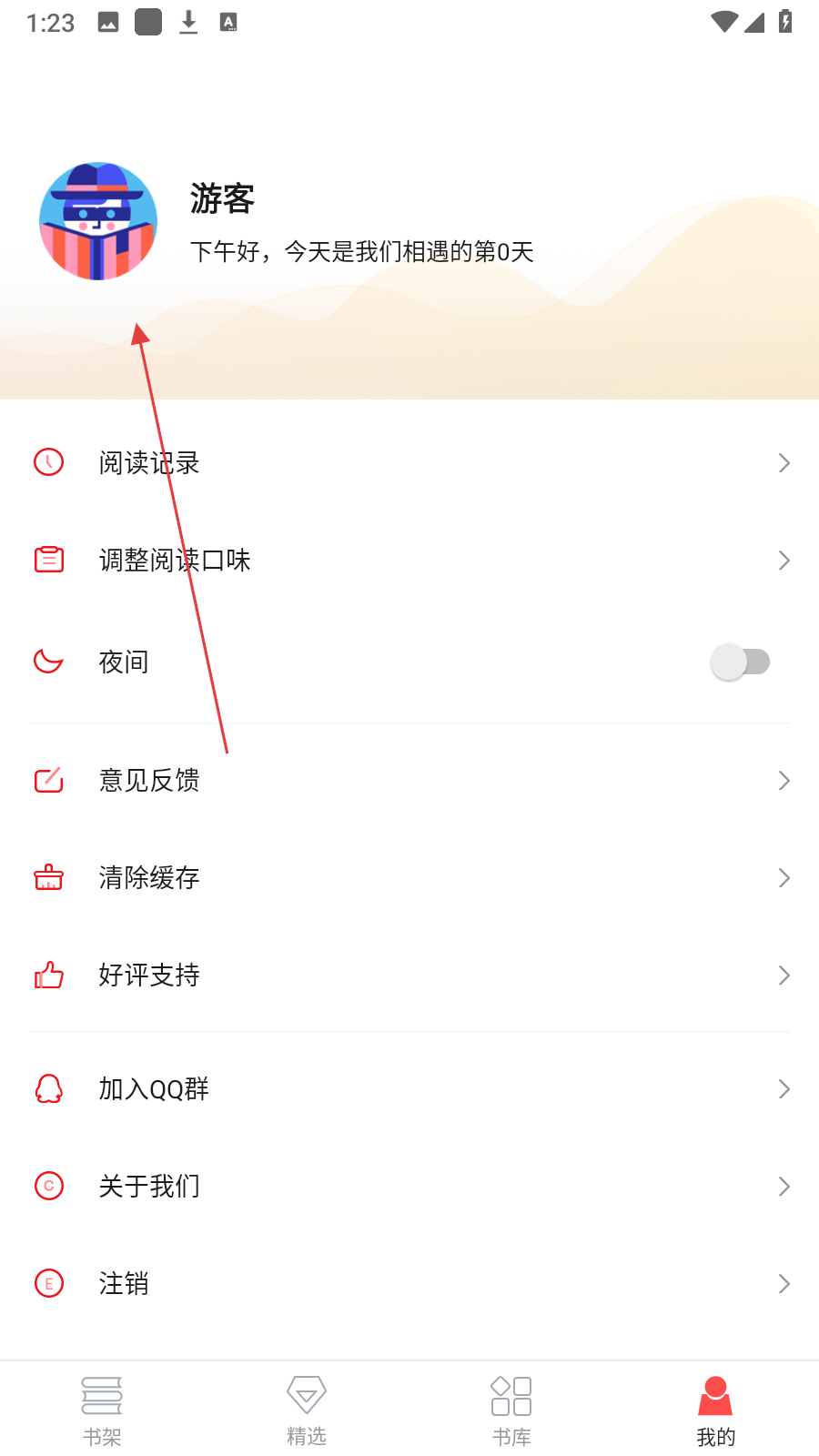This screenshot has width=819, height=1456.
Task: Switch to the 书架 tab
Action: 102,1409
